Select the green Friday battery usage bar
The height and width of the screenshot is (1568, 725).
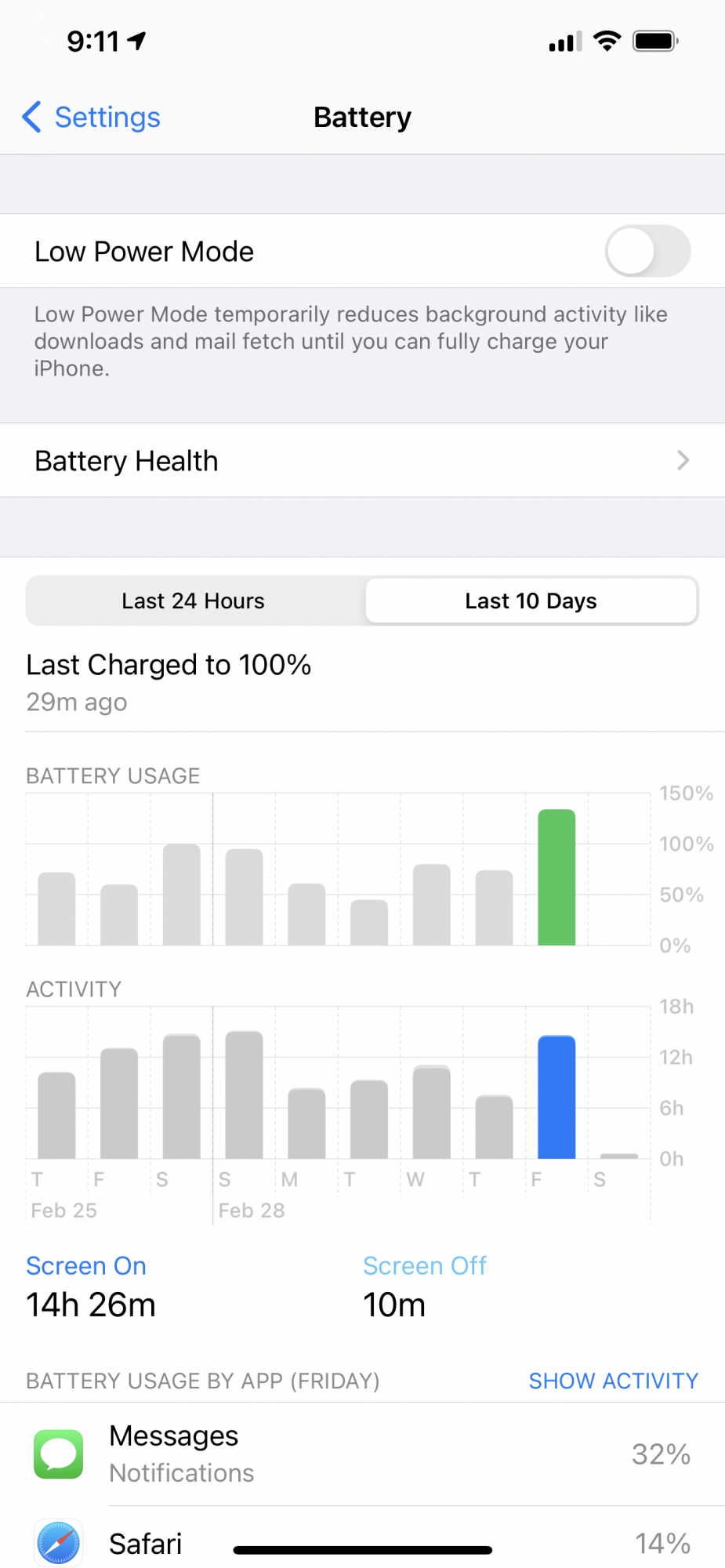click(556, 877)
